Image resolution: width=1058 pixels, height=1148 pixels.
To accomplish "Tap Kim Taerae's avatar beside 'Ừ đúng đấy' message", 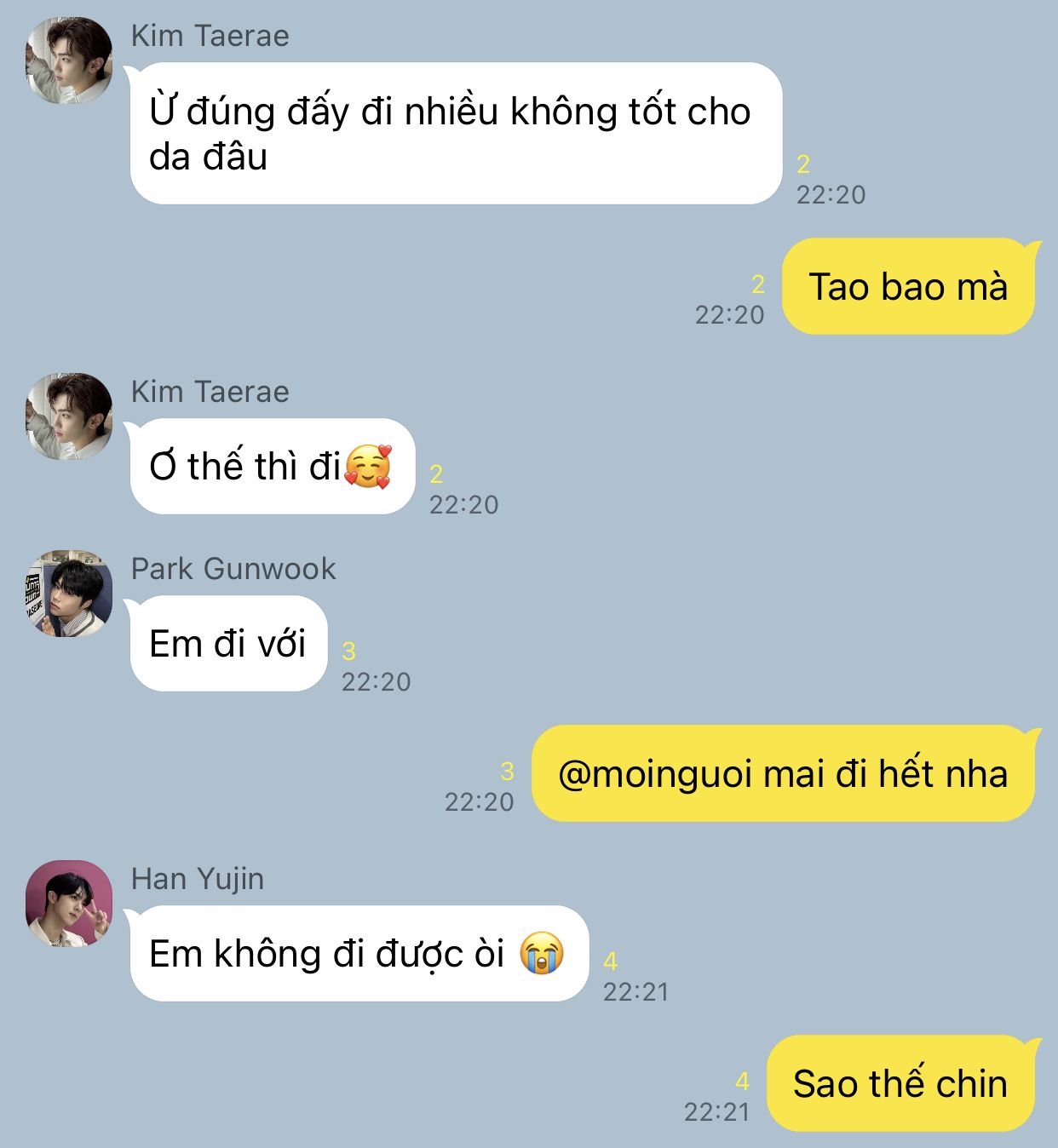I will (69, 60).
